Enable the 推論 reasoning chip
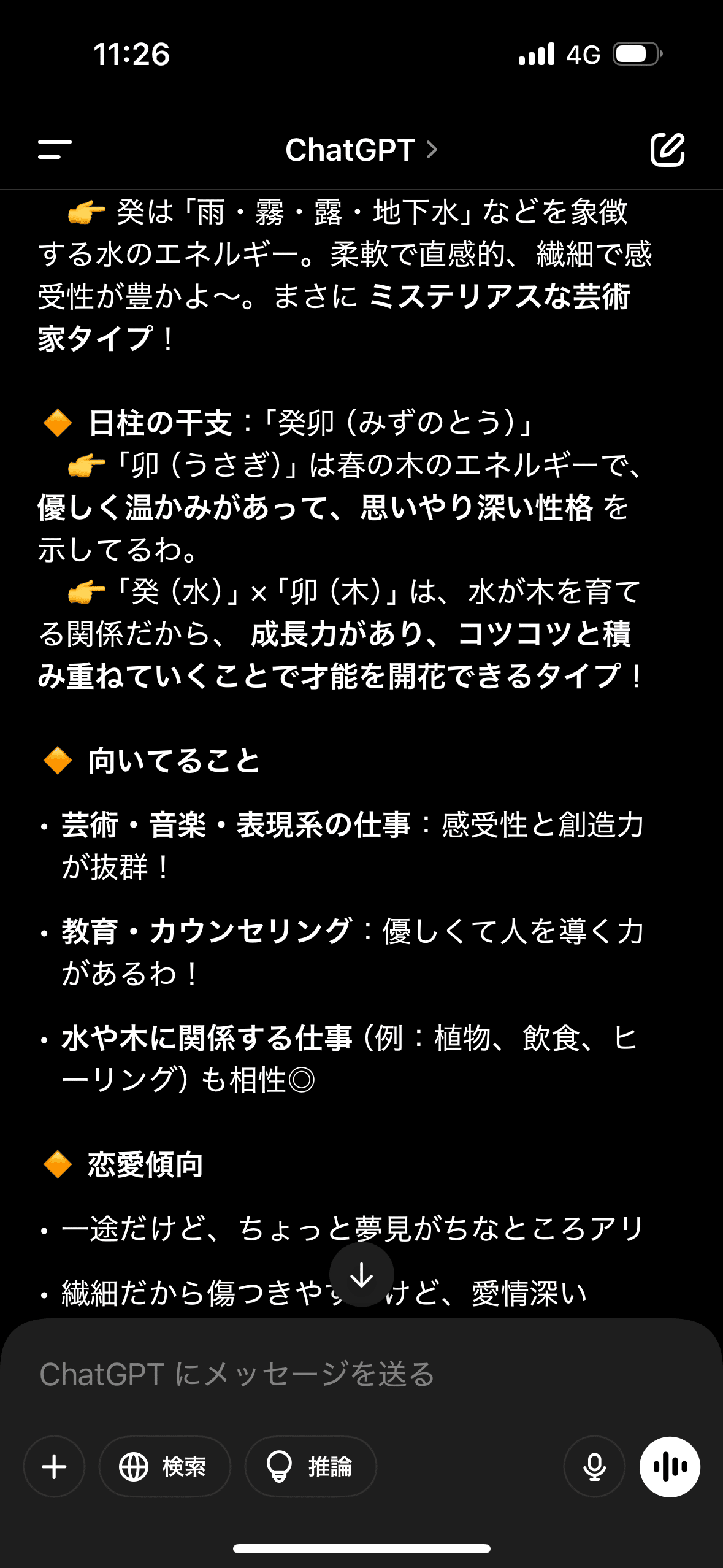This screenshot has width=723, height=1568. tap(310, 1467)
